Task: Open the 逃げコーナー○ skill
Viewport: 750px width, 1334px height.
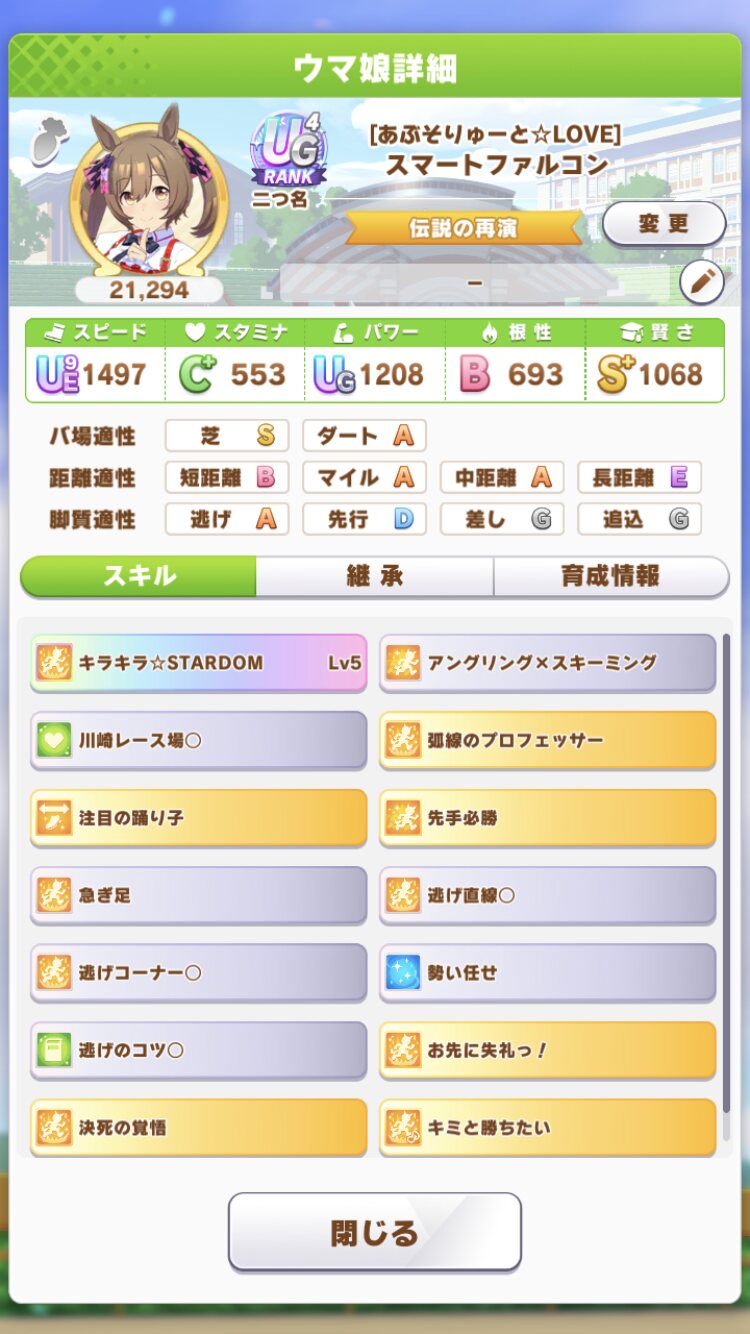Action: pyautogui.click(x=198, y=972)
